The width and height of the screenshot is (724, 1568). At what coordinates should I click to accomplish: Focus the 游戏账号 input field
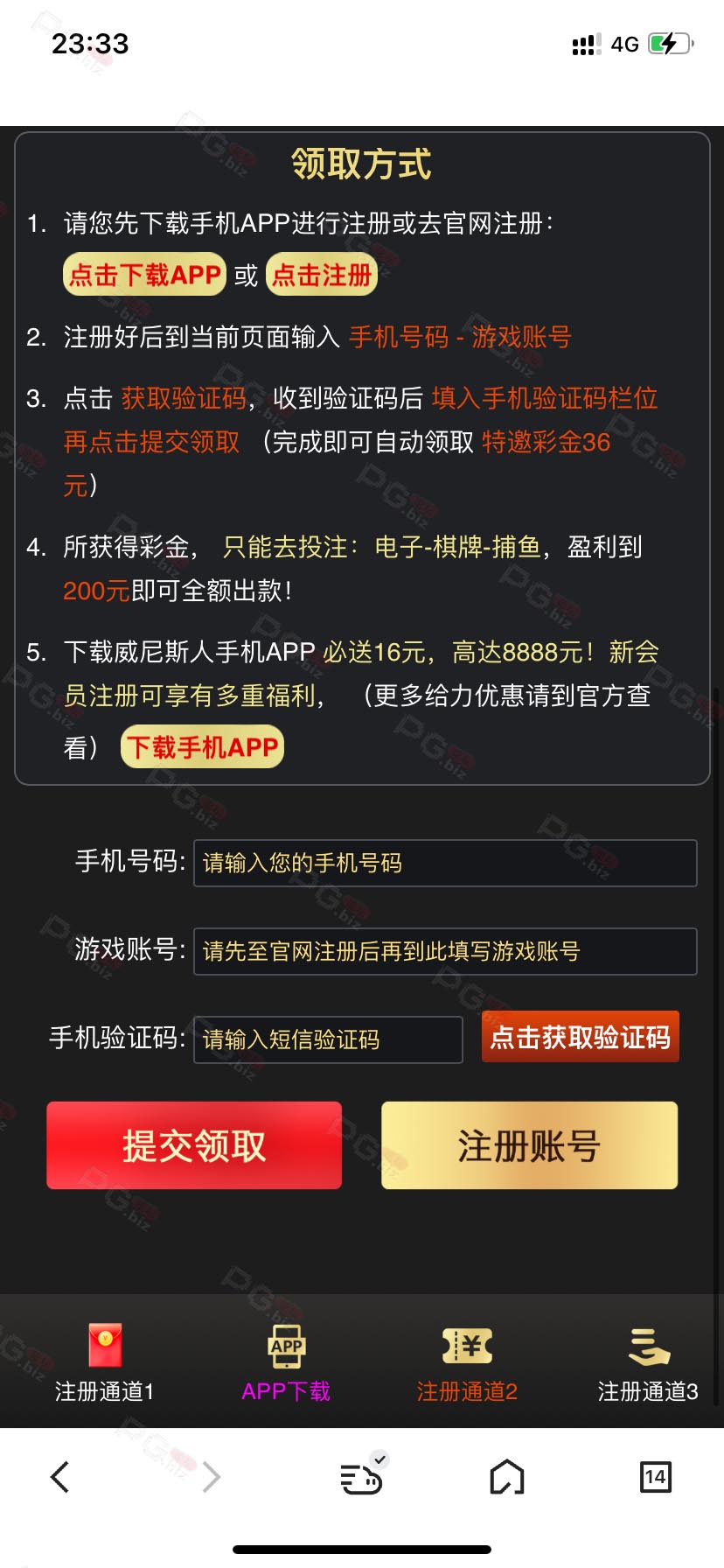(x=445, y=951)
